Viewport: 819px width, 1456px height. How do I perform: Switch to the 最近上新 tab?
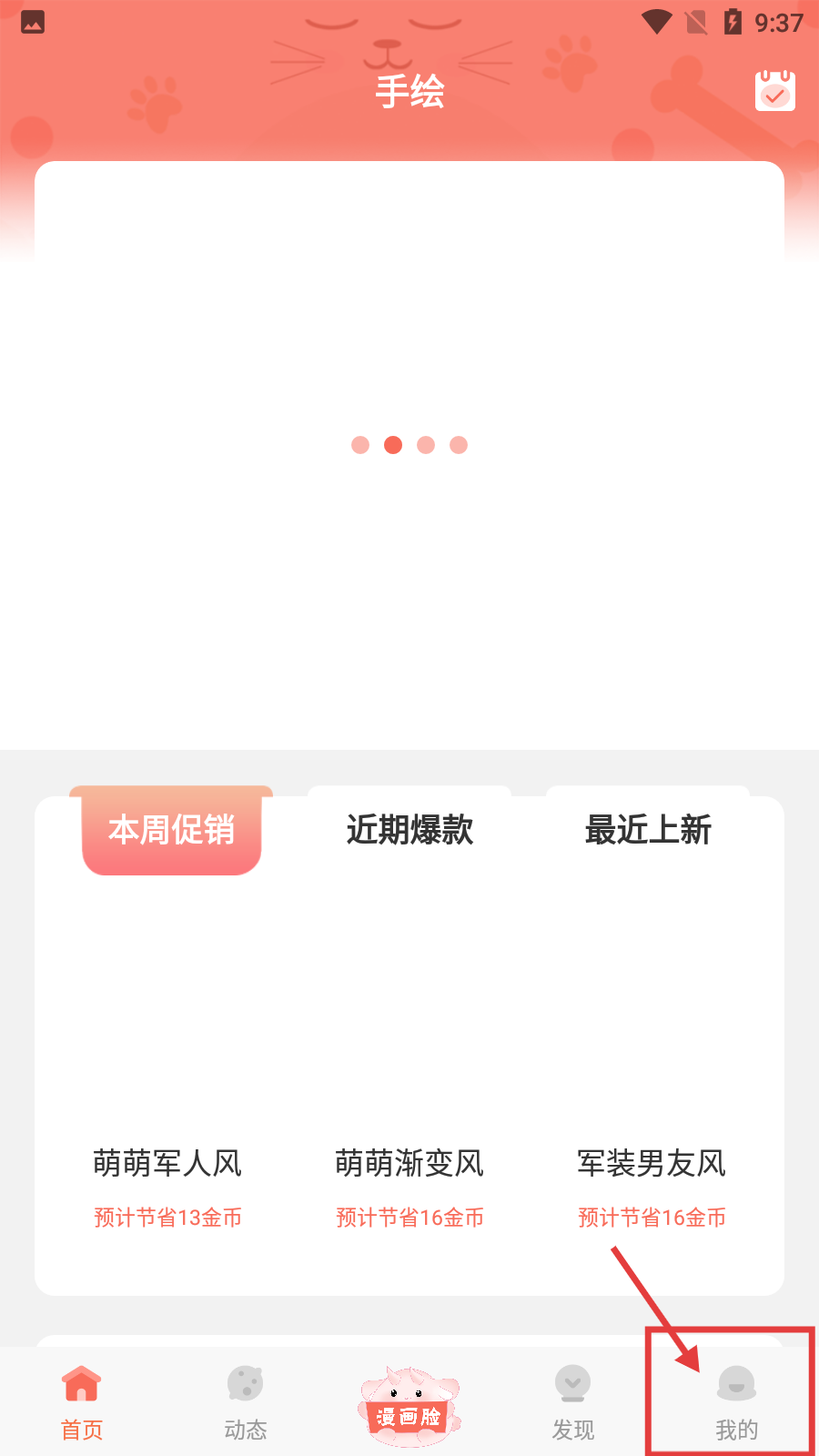648,830
